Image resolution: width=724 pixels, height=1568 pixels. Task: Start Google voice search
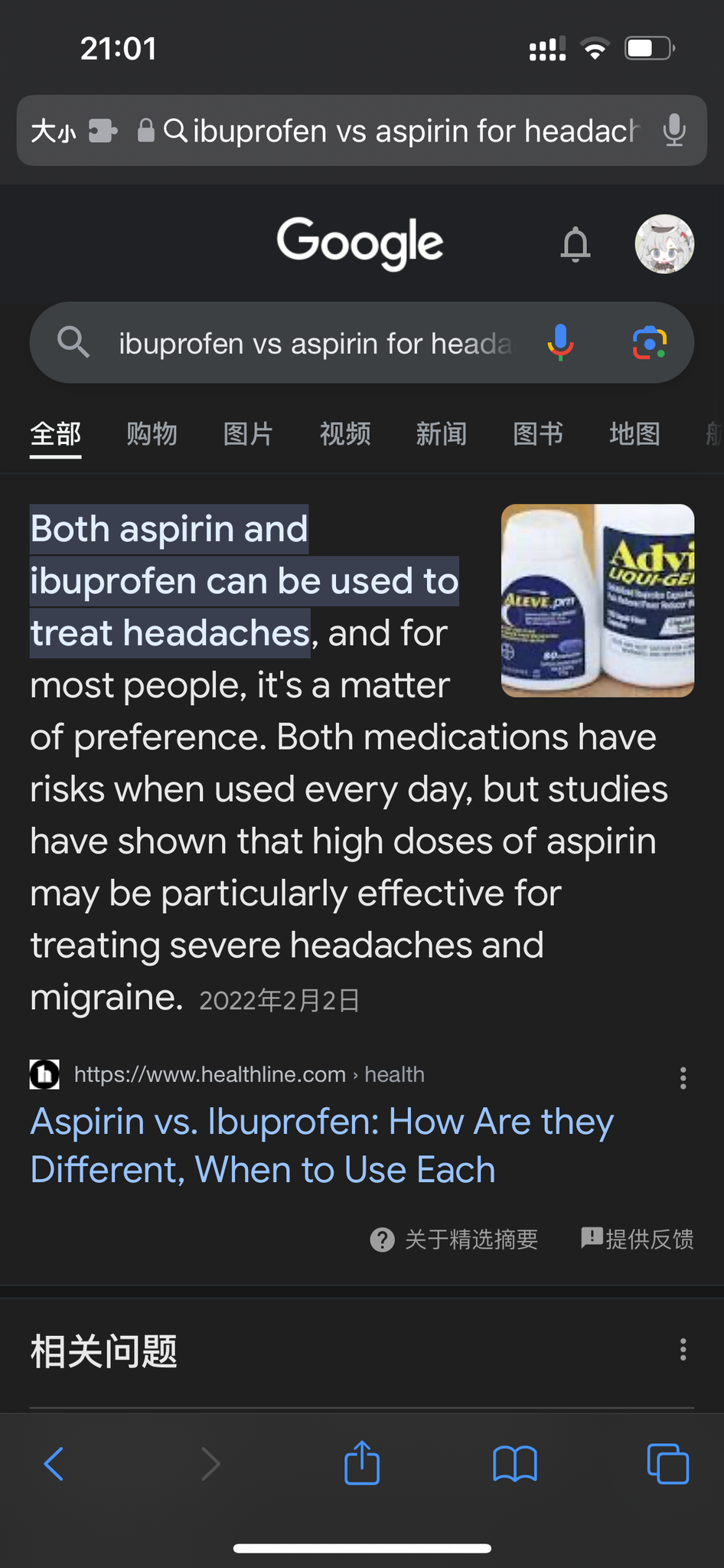coord(560,342)
